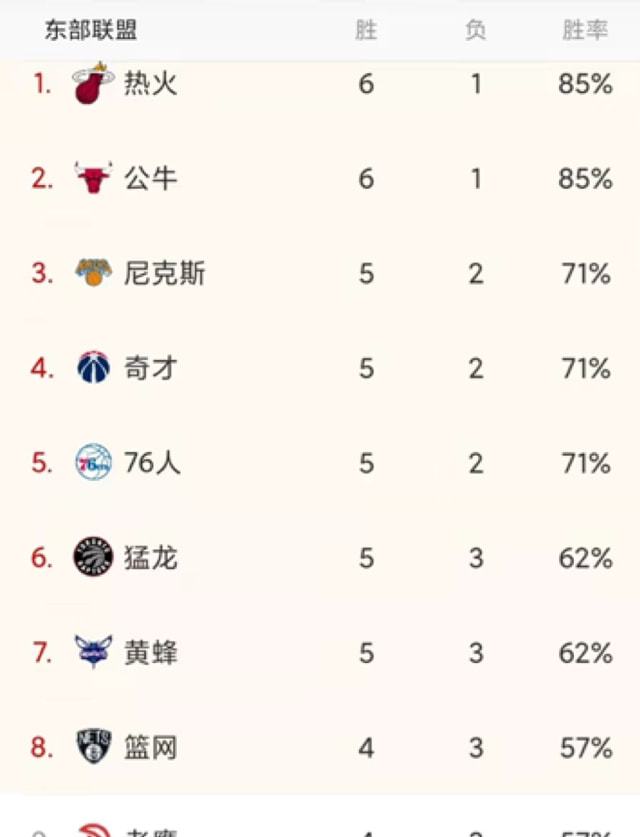The height and width of the screenshot is (837, 640).
Task: Select the 公牛 team in standings
Action: tap(150, 179)
